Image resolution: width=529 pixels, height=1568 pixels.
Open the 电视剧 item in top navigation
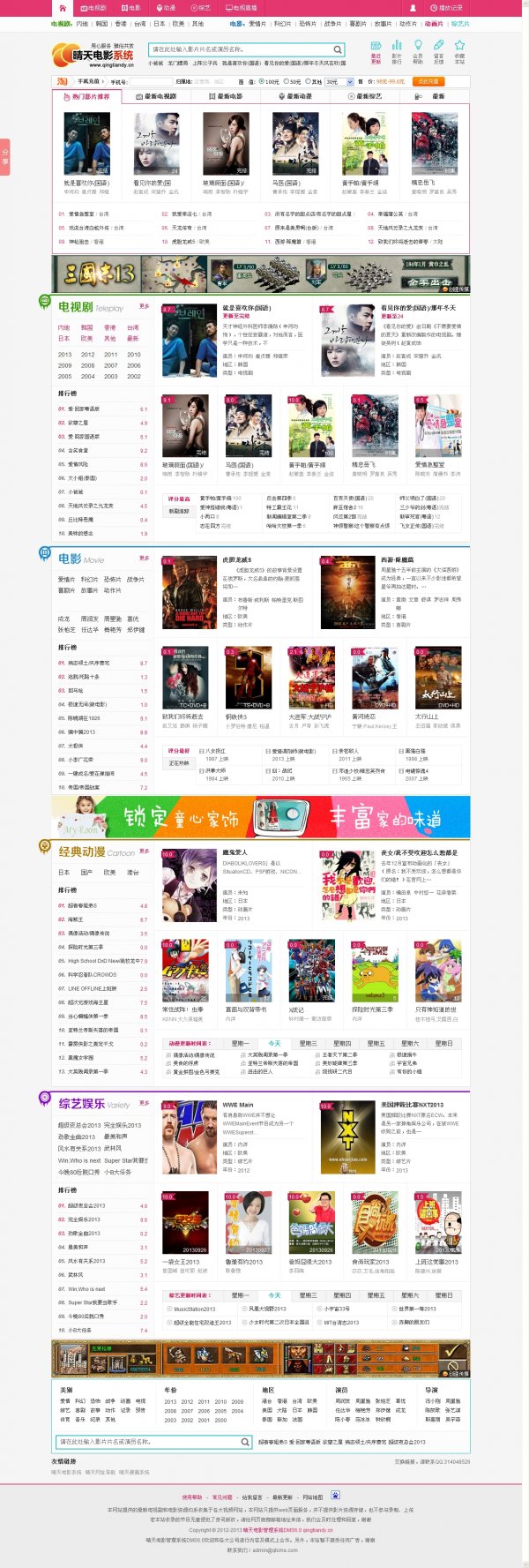tap(94, 7)
